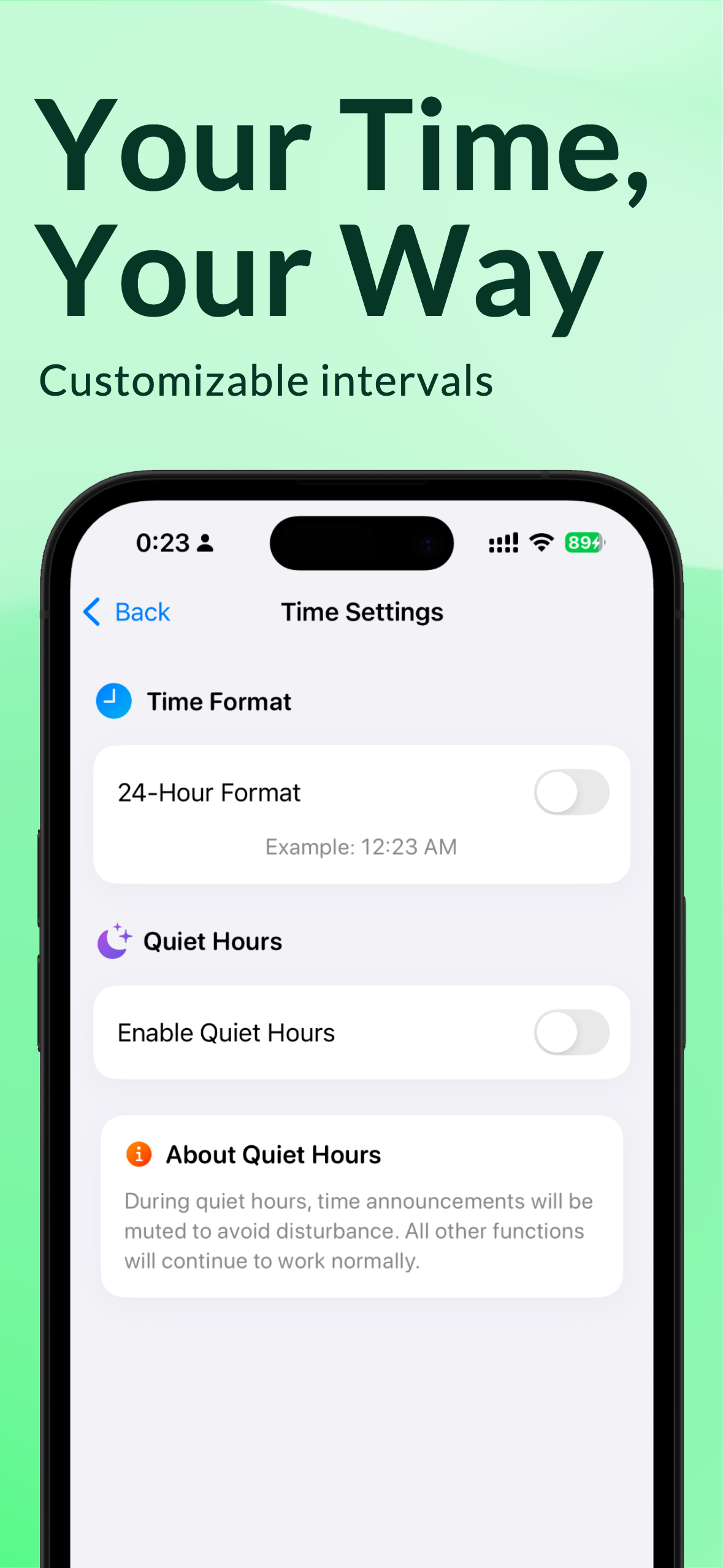The image size is (723, 1568).
Task: Click the About Quiet Hours heading
Action: tap(274, 1153)
